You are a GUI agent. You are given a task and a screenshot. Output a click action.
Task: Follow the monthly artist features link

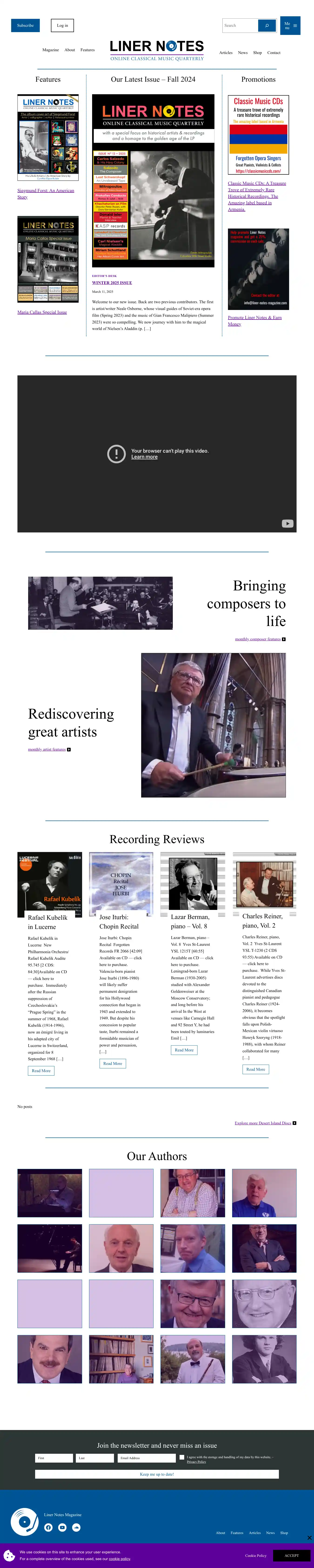(x=46, y=749)
